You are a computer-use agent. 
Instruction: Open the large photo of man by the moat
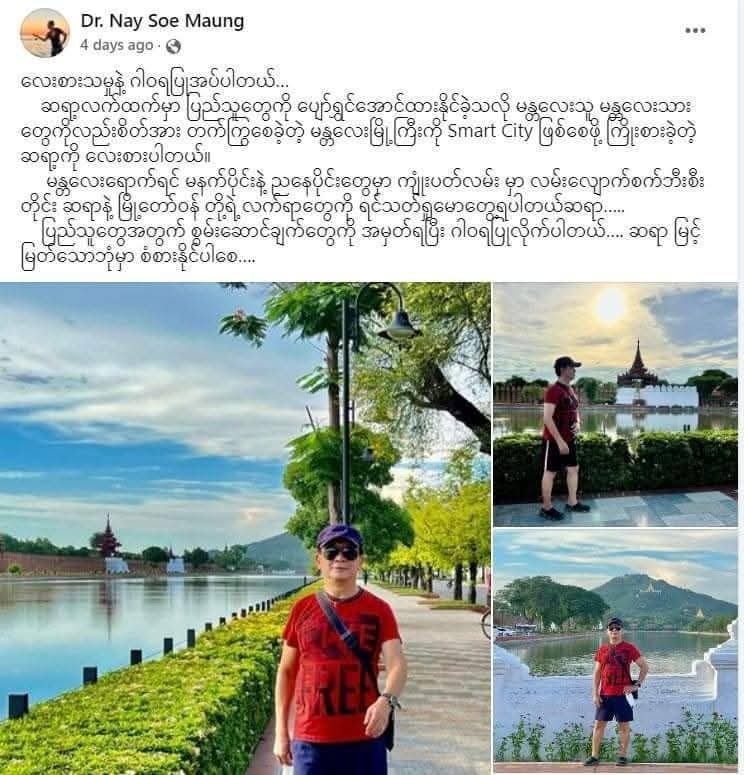pyautogui.click(x=245, y=528)
